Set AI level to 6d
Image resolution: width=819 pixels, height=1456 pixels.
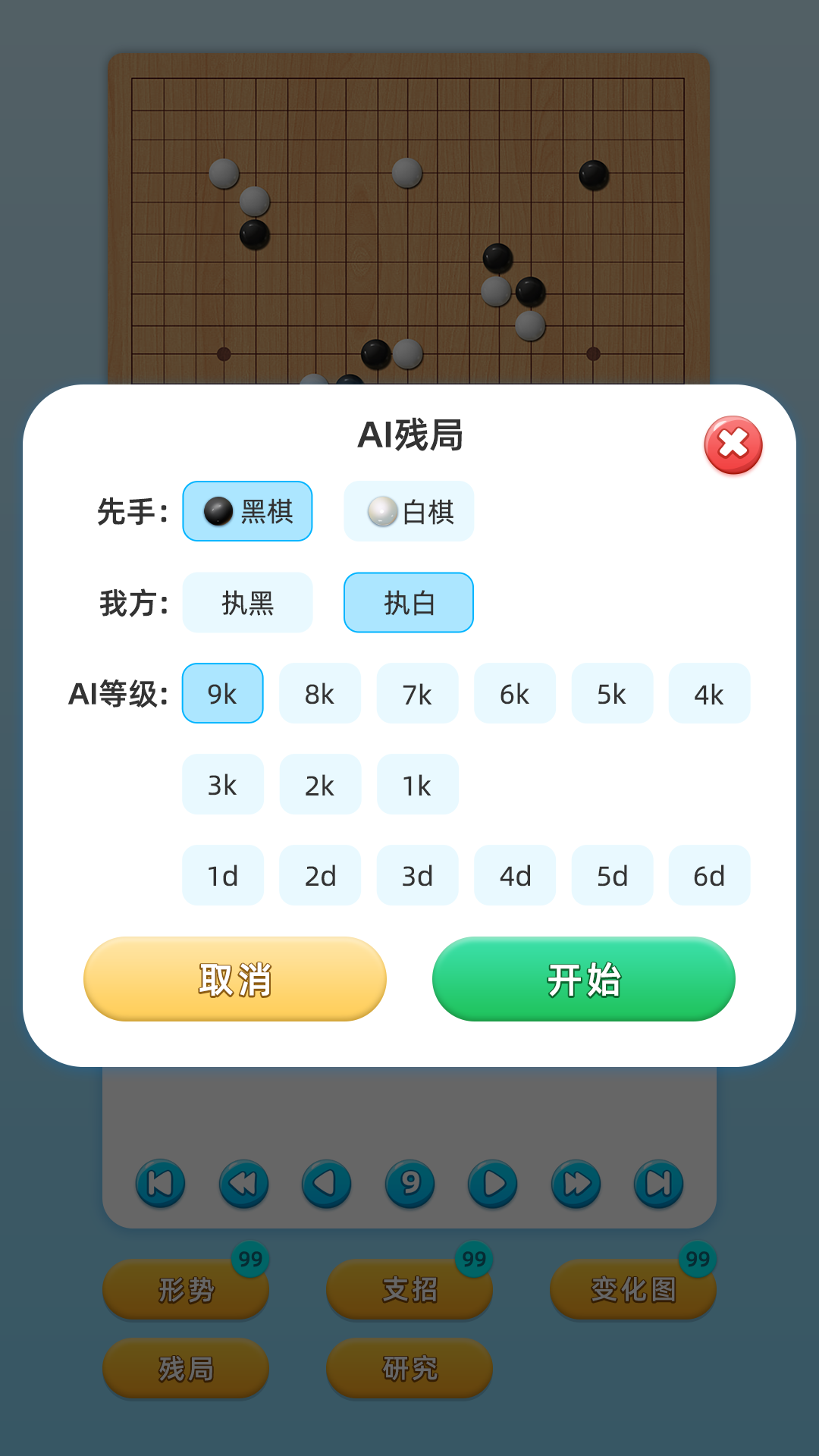709,875
